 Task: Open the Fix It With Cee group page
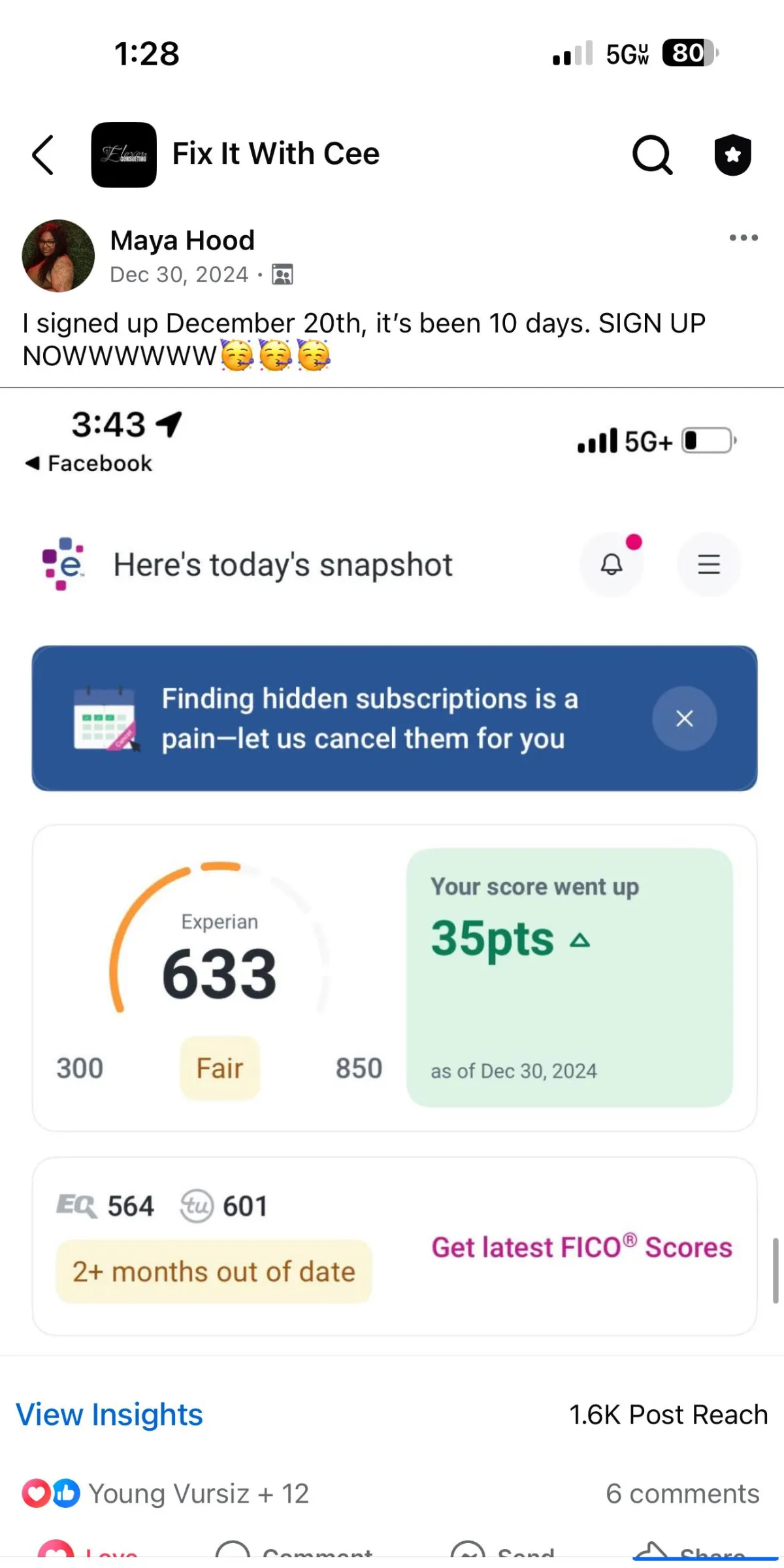click(x=275, y=154)
